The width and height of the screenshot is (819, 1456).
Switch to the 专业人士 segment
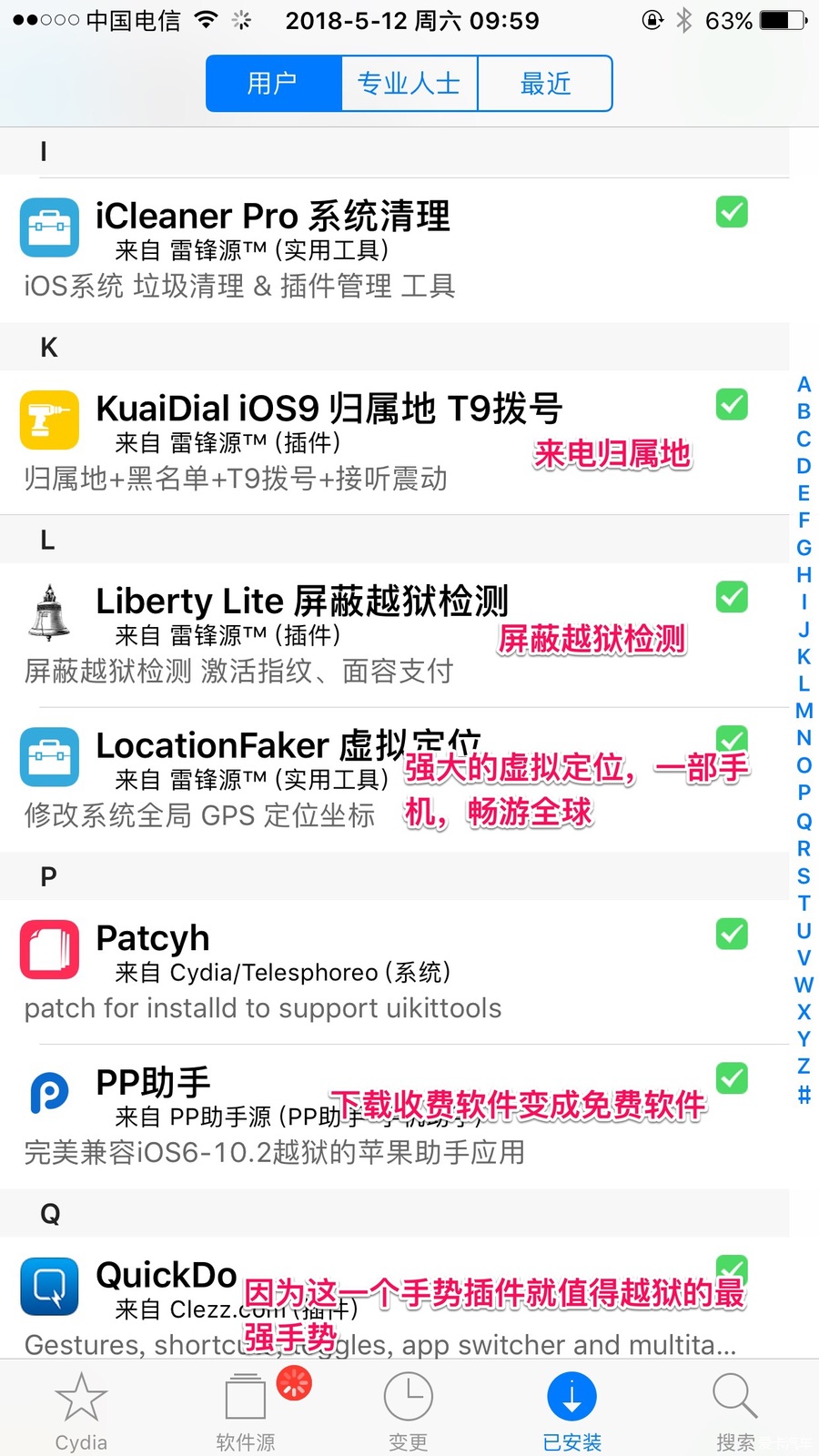[409, 84]
